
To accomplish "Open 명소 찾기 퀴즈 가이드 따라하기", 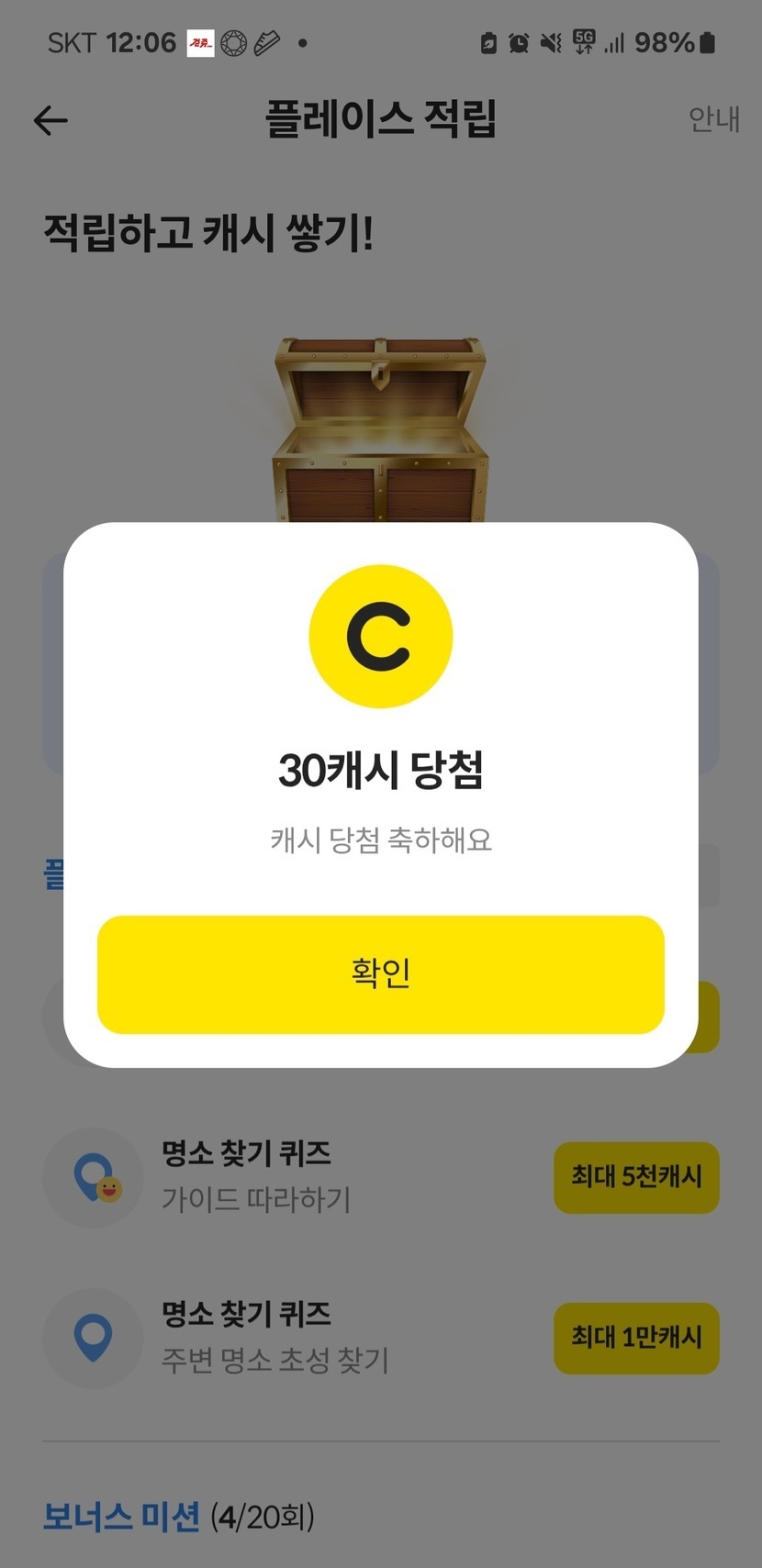I will (x=256, y=1176).
